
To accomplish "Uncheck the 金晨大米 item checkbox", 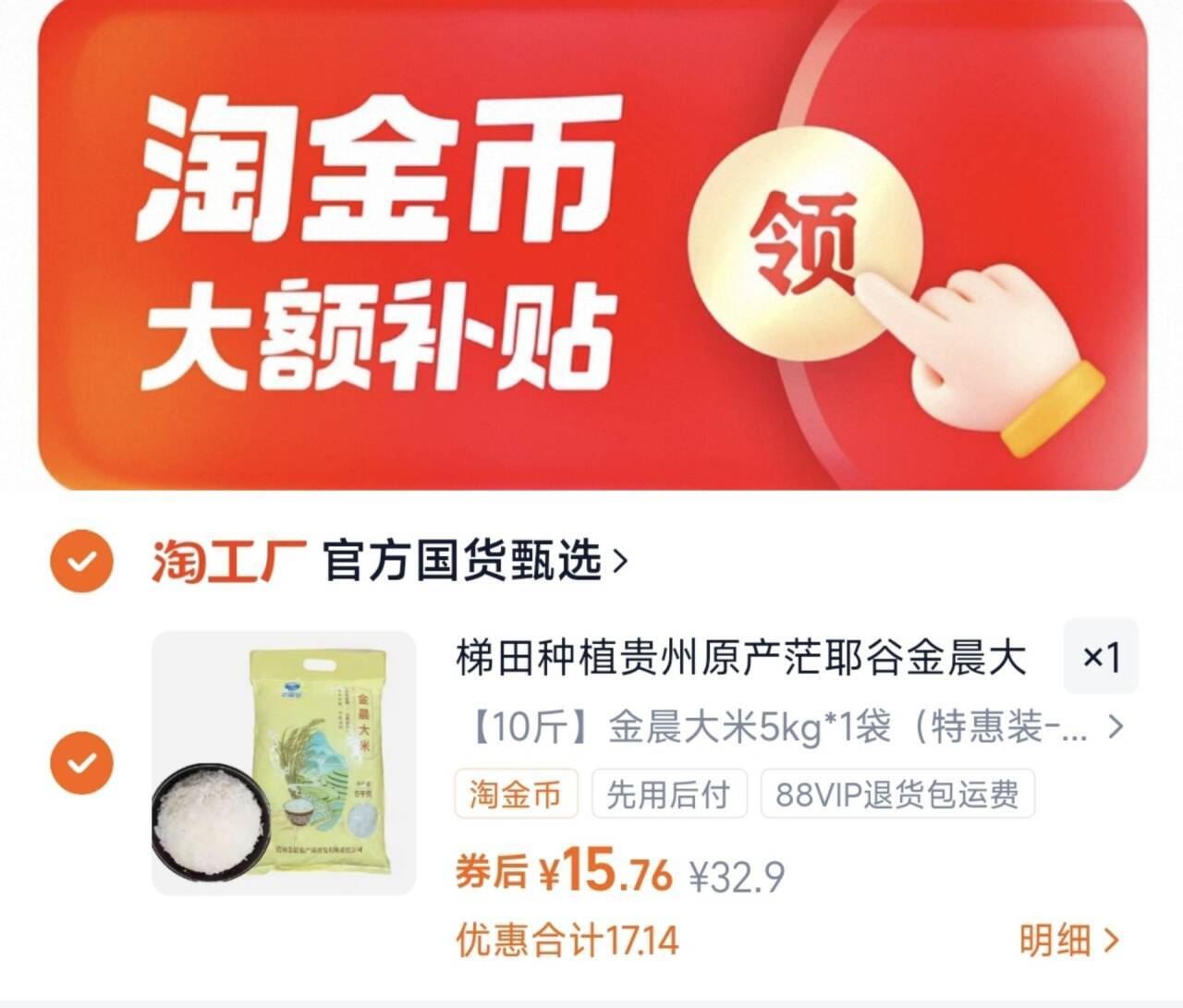I will pos(81,763).
